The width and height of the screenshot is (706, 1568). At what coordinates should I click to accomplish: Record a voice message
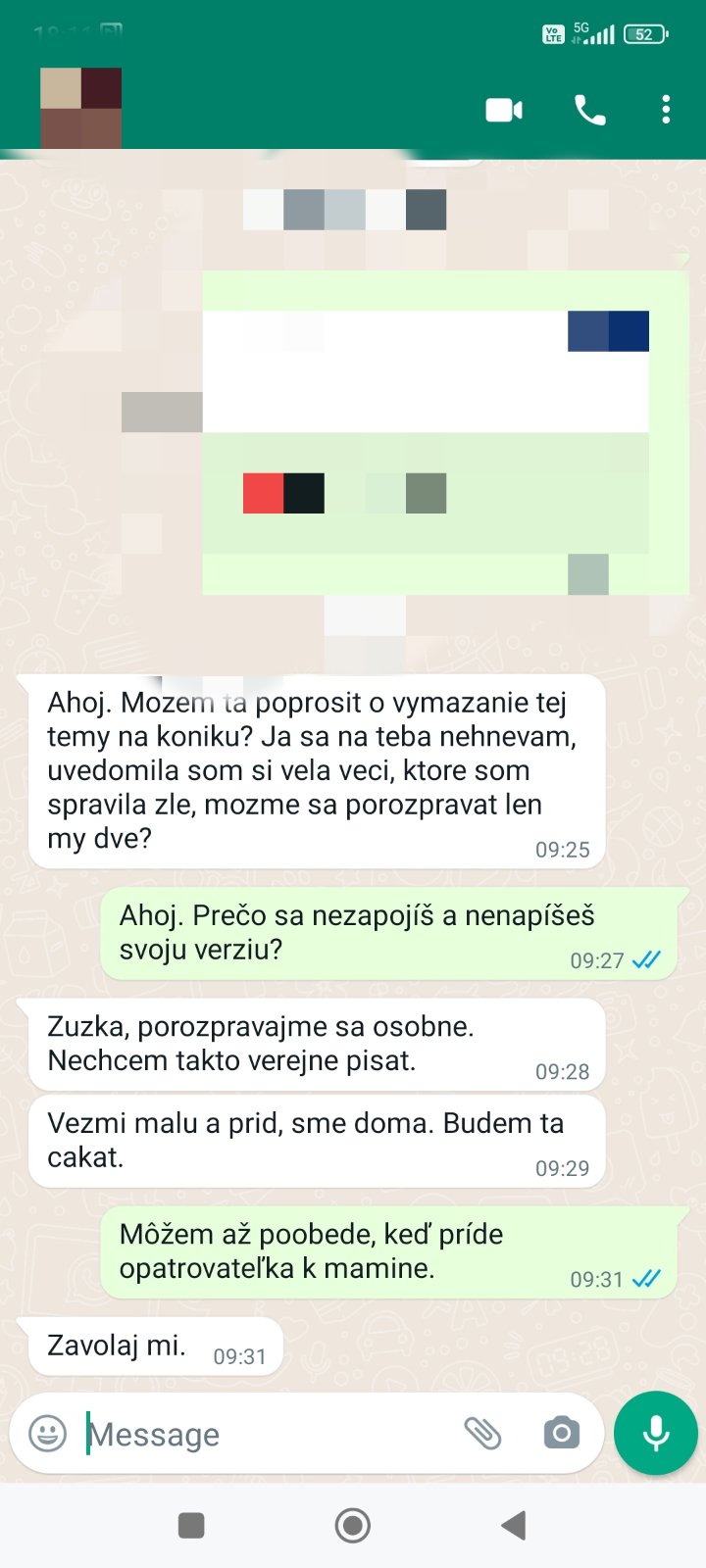point(655,1433)
